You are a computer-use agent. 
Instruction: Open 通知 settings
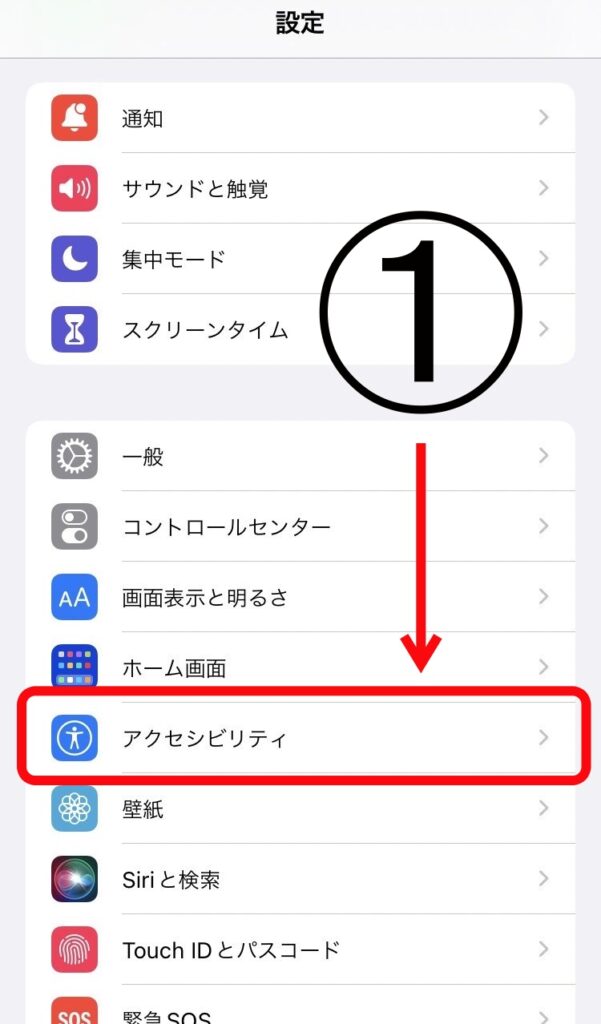[300, 118]
